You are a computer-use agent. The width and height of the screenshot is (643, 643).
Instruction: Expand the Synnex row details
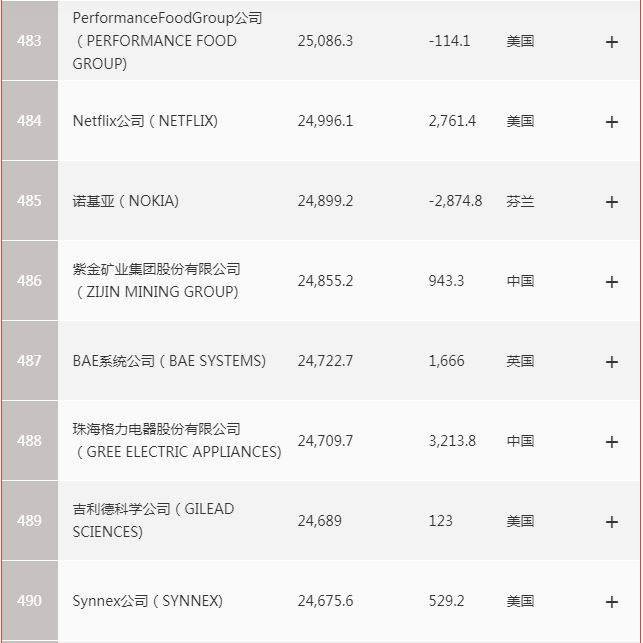coord(612,602)
